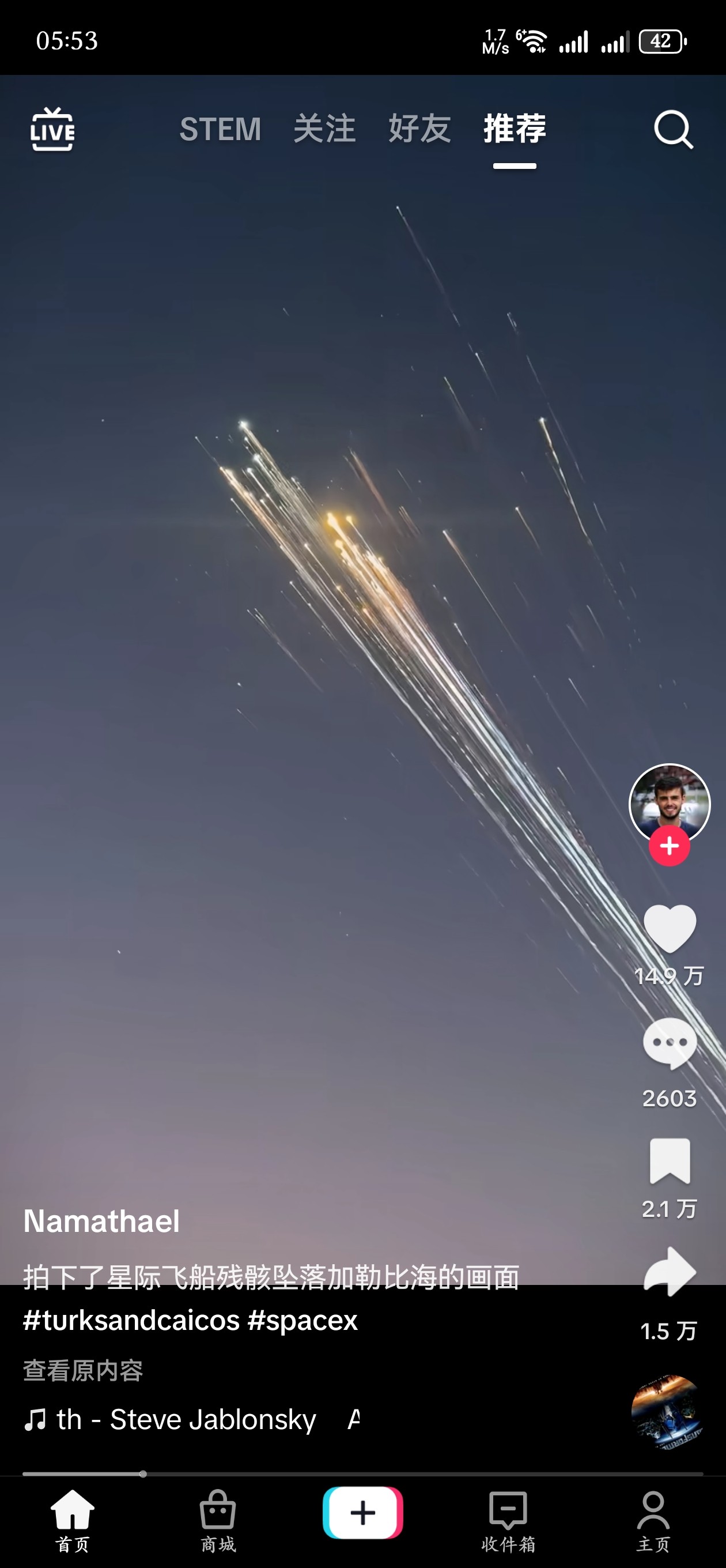Open the #turksandcaicos hashtag
Viewport: 726px width, 1568px height.
click(131, 1320)
